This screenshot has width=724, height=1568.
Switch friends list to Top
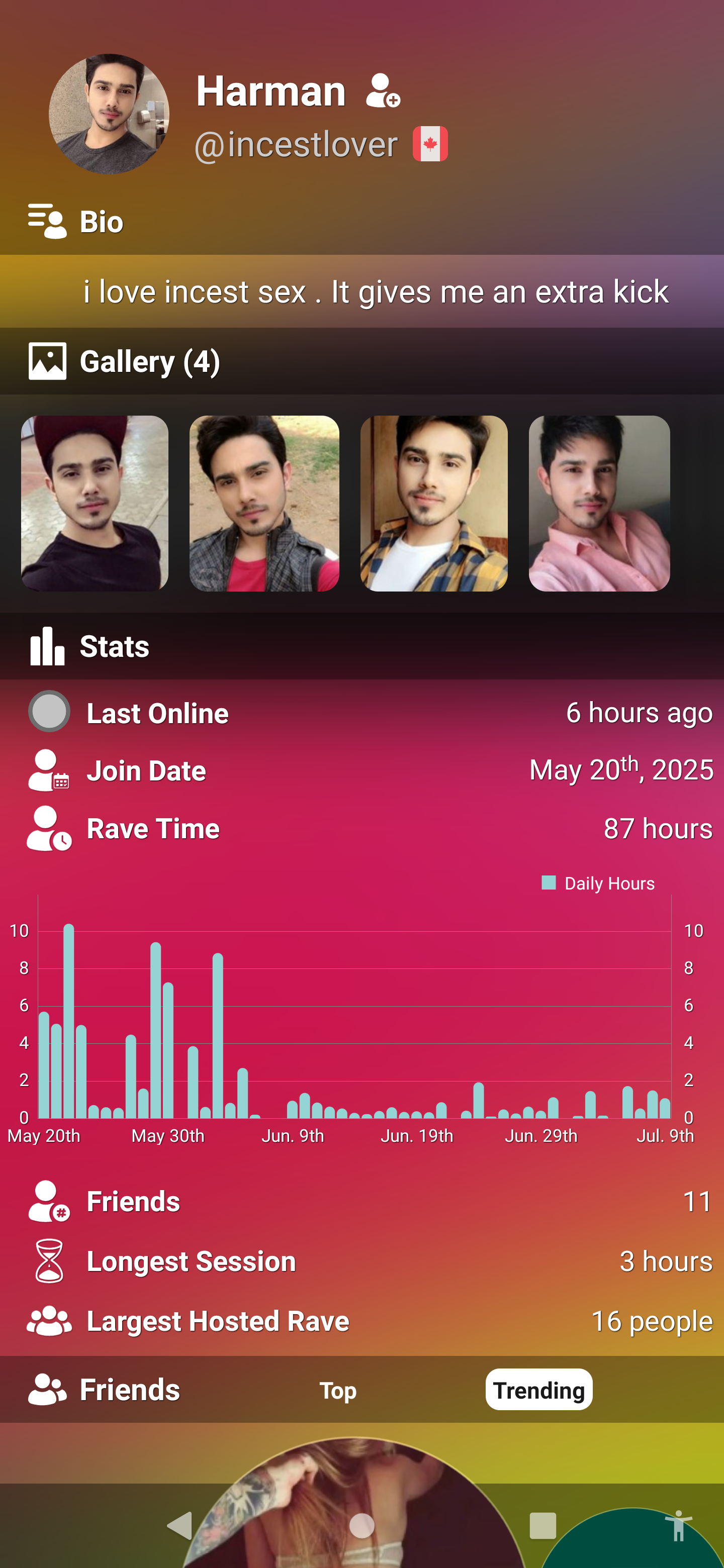tap(338, 1390)
